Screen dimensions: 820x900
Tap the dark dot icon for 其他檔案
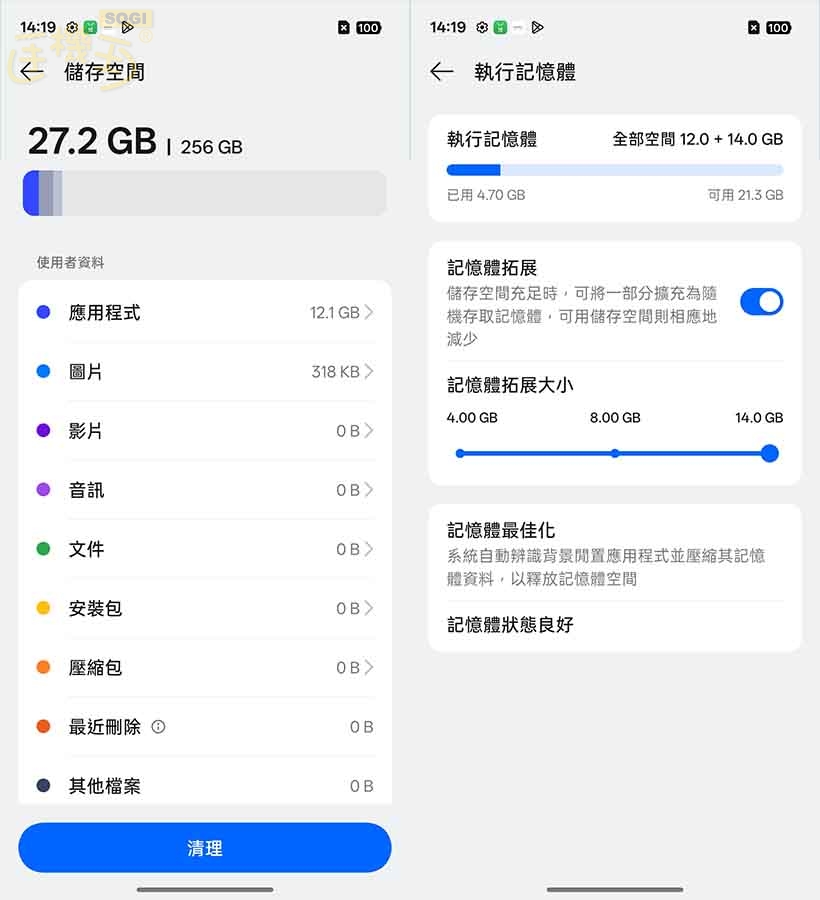point(42,786)
